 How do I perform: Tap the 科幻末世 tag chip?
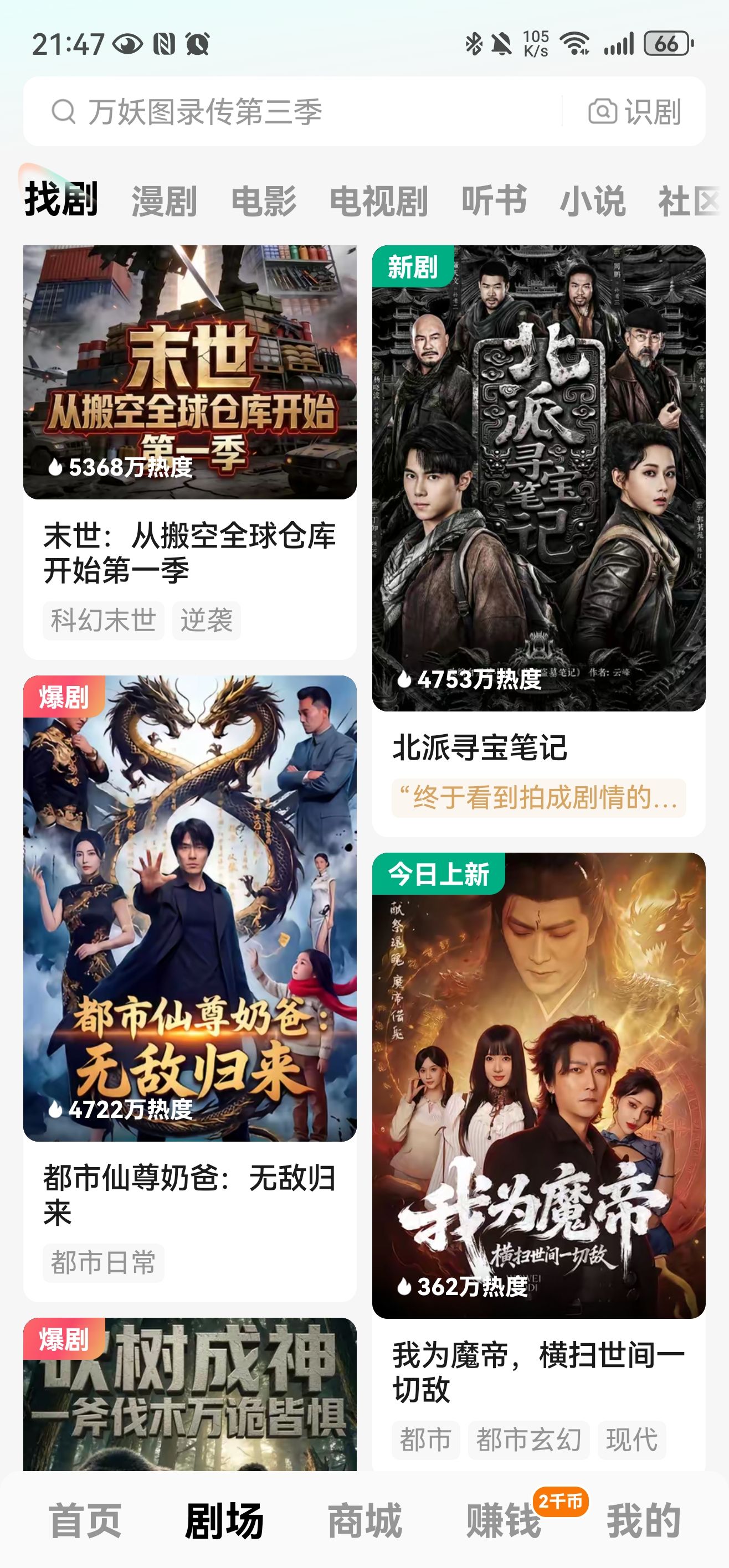(104, 621)
